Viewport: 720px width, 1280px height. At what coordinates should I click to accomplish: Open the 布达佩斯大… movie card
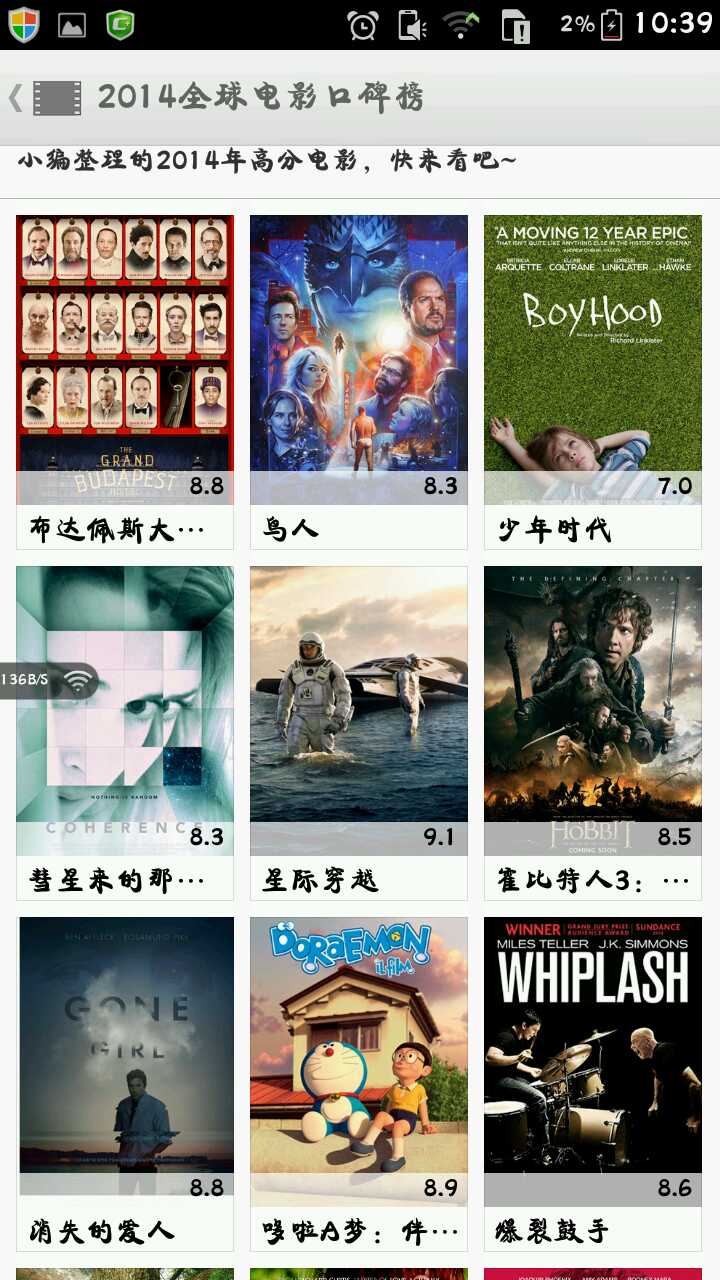pos(125,380)
